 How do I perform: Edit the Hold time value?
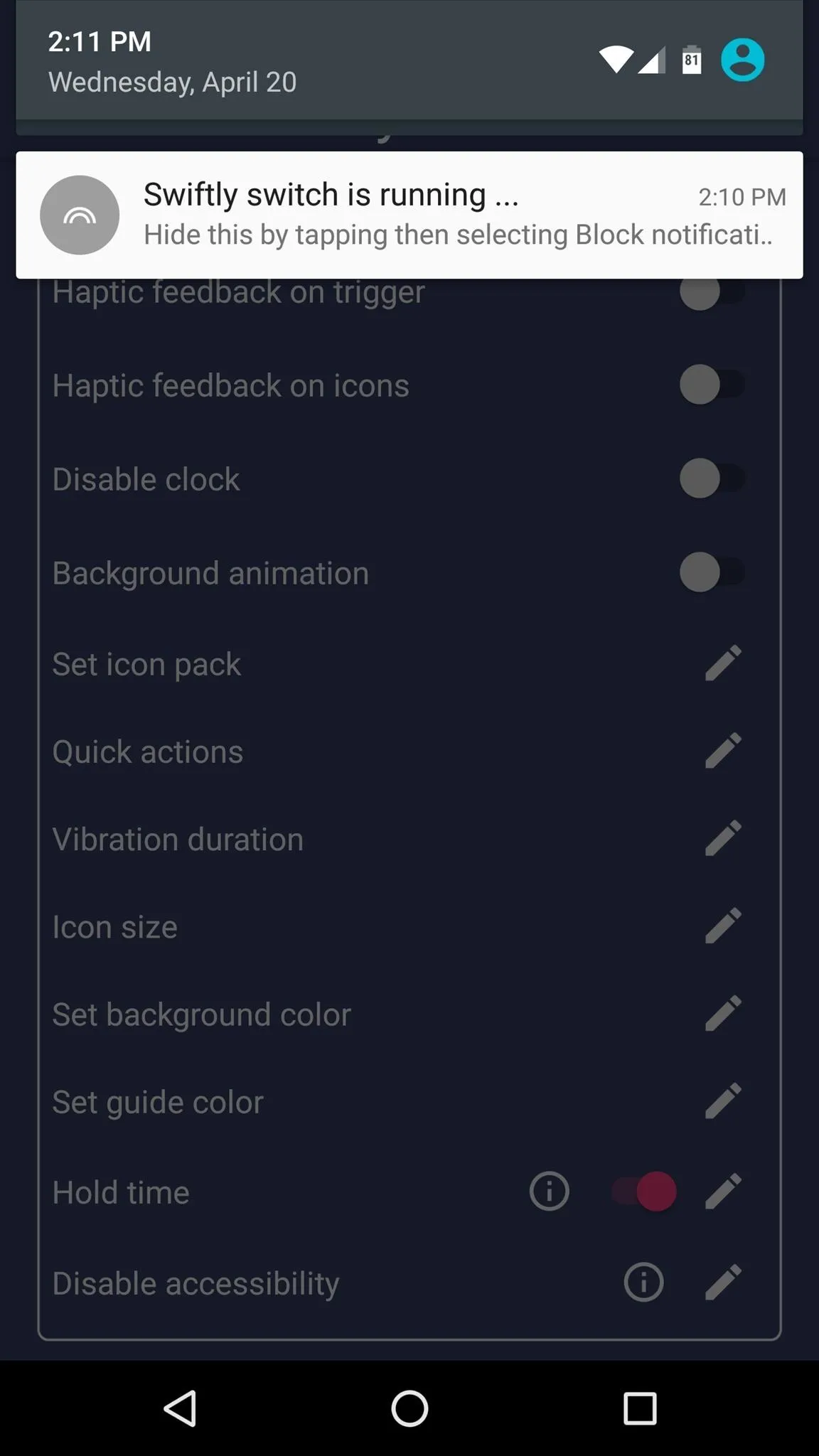pos(723,1191)
